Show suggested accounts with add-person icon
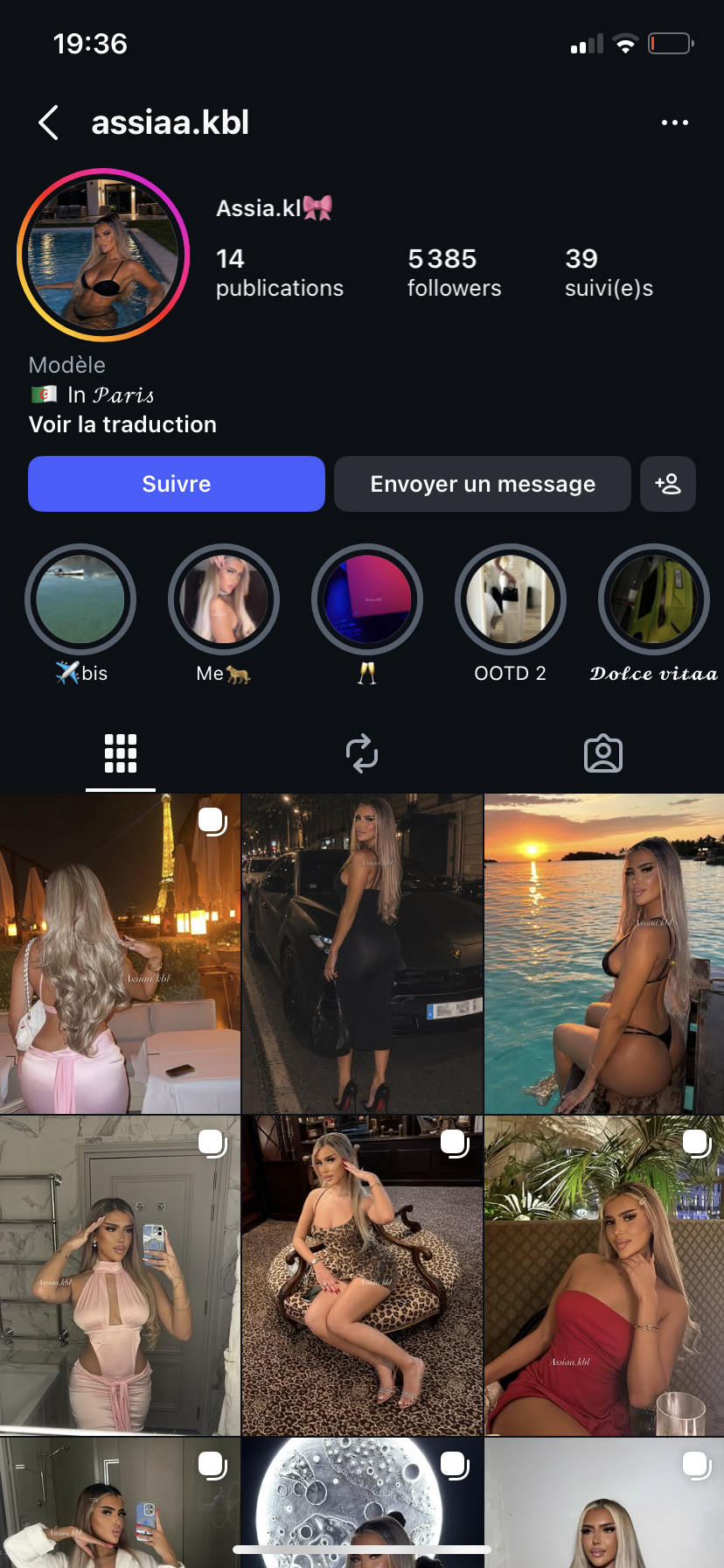The image size is (724, 1568). pyautogui.click(x=668, y=484)
